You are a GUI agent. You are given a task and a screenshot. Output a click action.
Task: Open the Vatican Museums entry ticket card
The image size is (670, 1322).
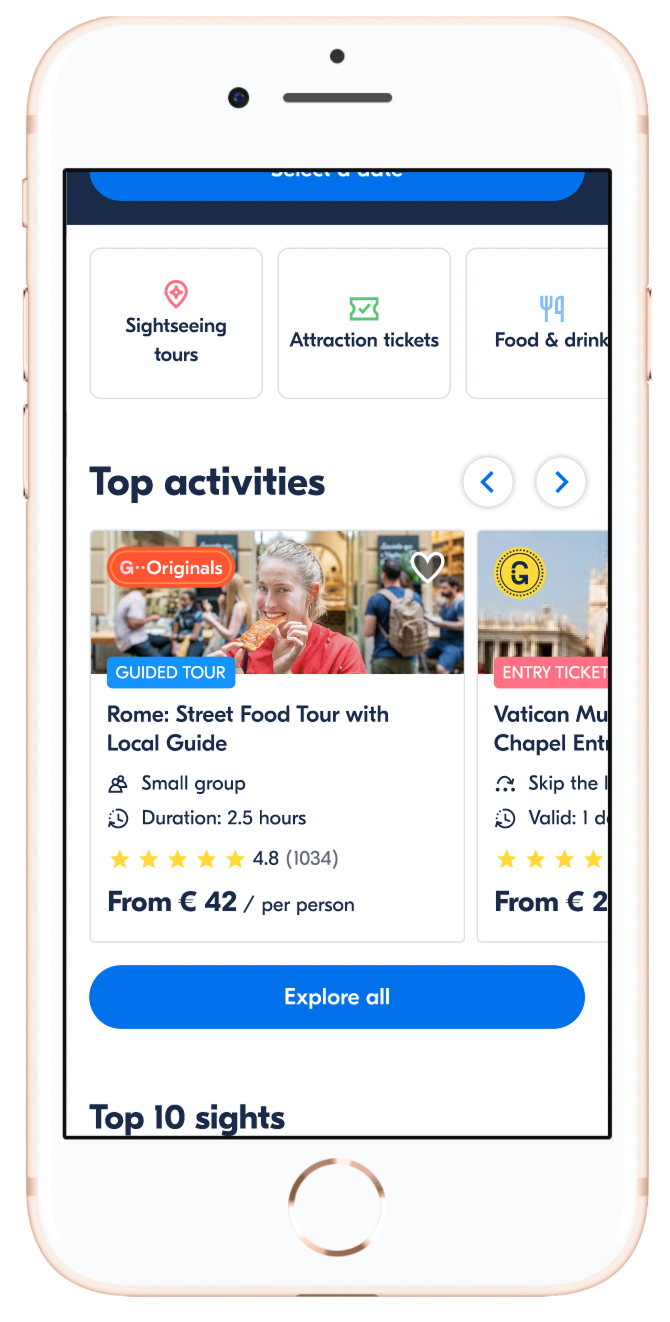545,730
